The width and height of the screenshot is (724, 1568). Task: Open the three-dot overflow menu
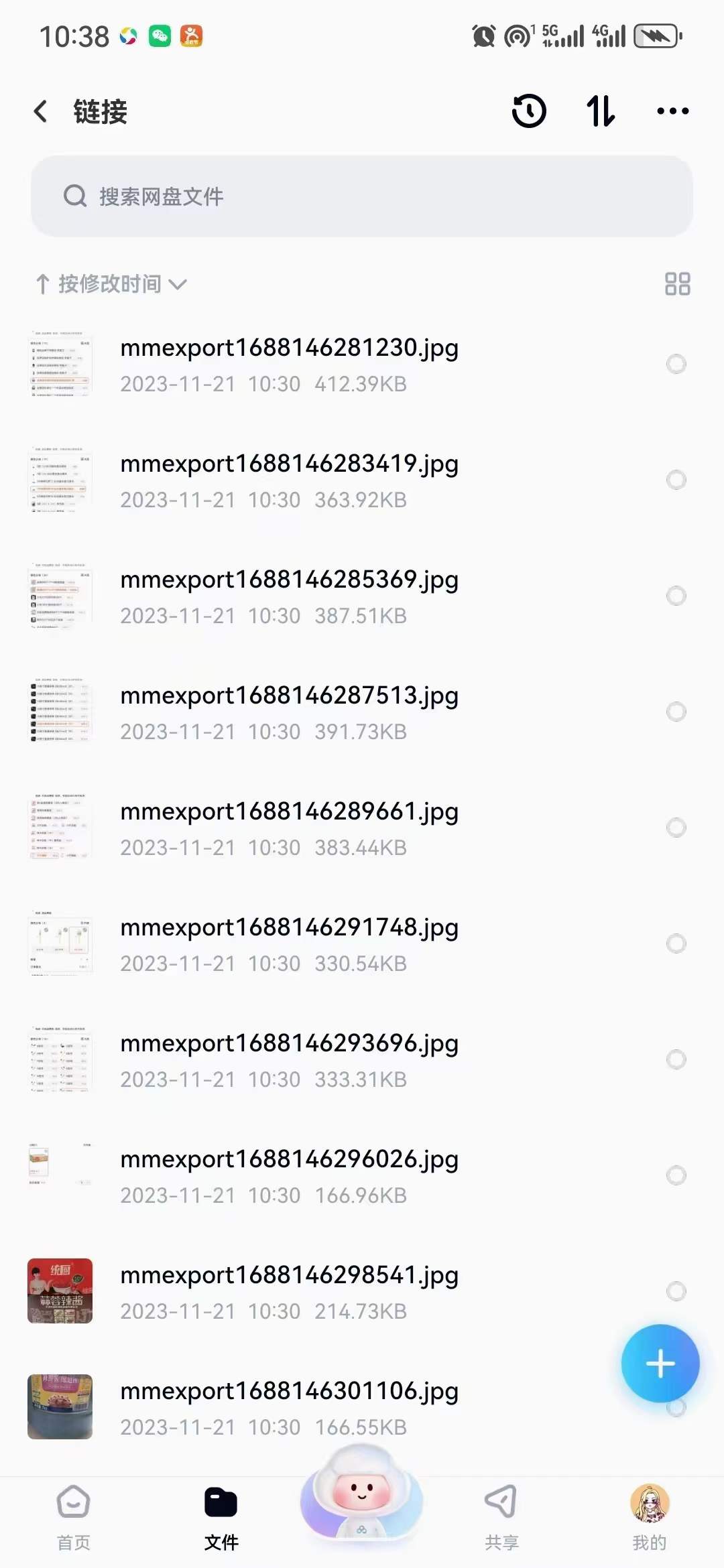click(672, 111)
